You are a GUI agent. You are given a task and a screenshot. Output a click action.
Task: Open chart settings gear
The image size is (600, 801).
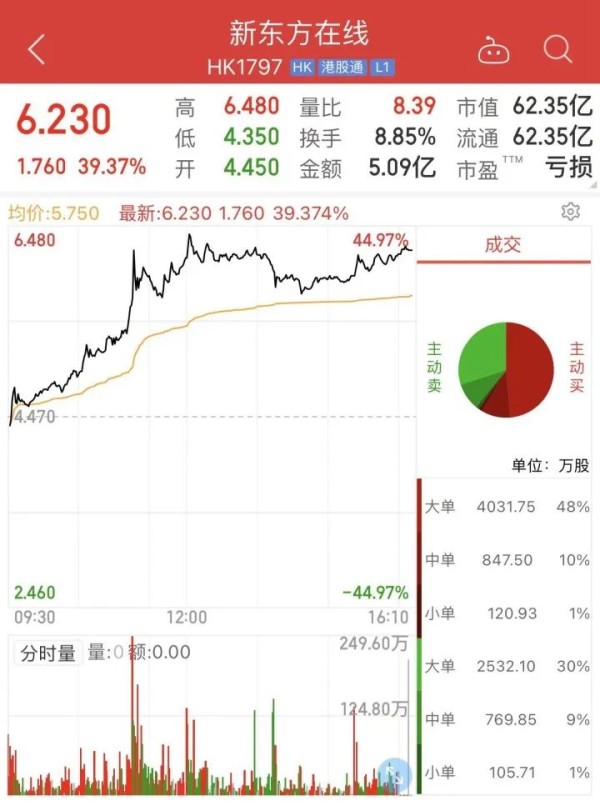pos(570,211)
